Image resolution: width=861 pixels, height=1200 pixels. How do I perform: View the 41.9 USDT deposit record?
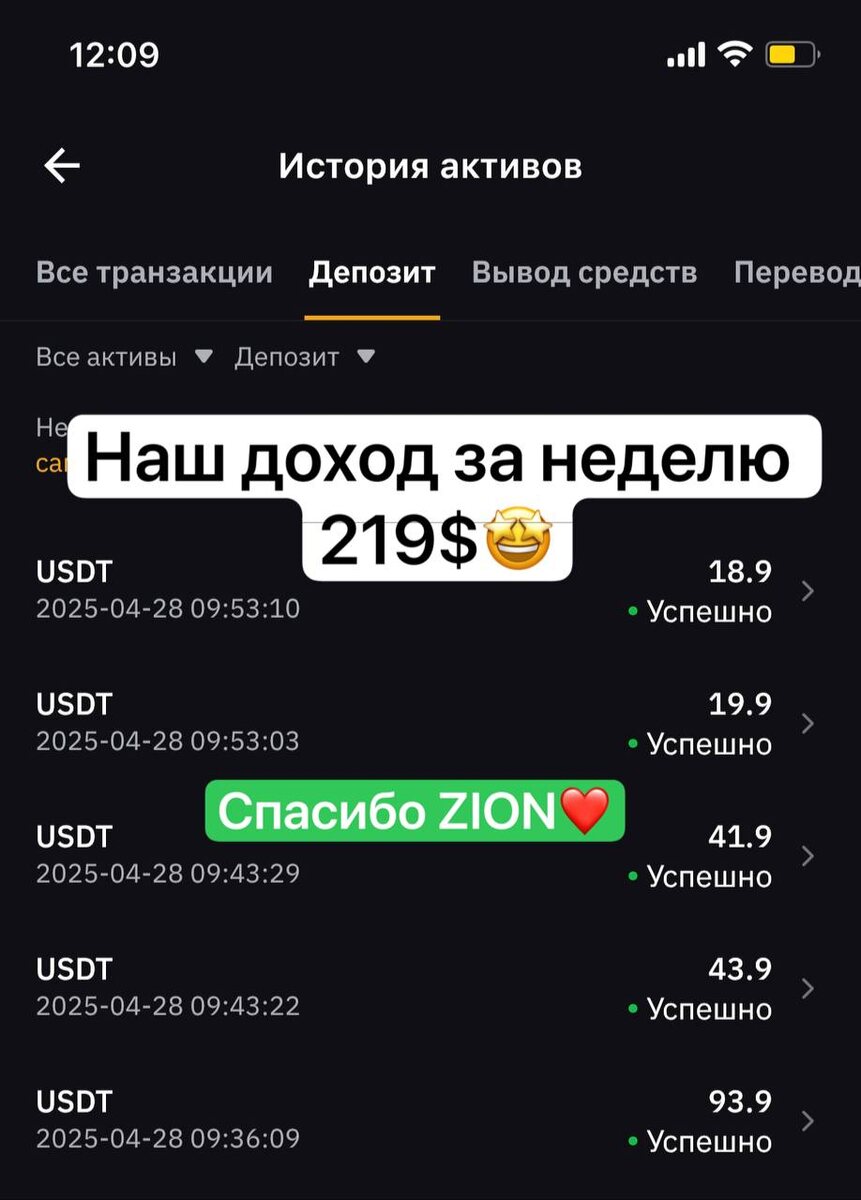pos(430,856)
